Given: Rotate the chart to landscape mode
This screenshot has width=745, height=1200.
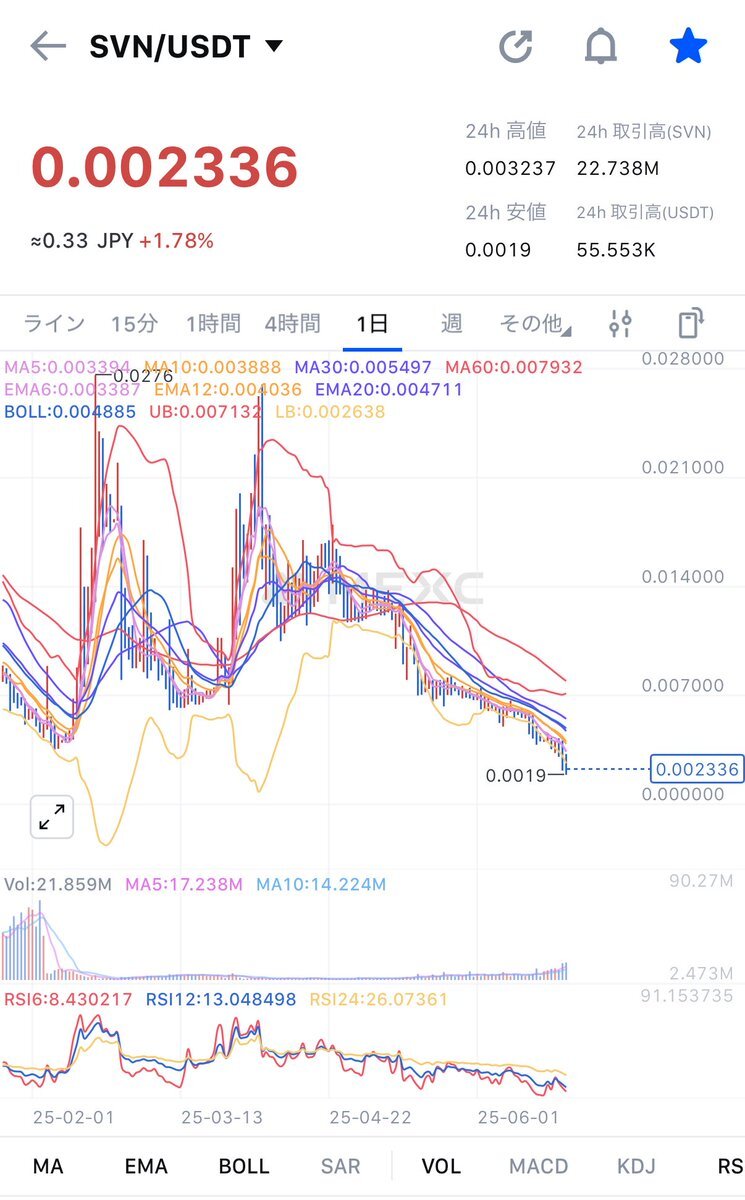Looking at the screenshot, I should point(690,323).
